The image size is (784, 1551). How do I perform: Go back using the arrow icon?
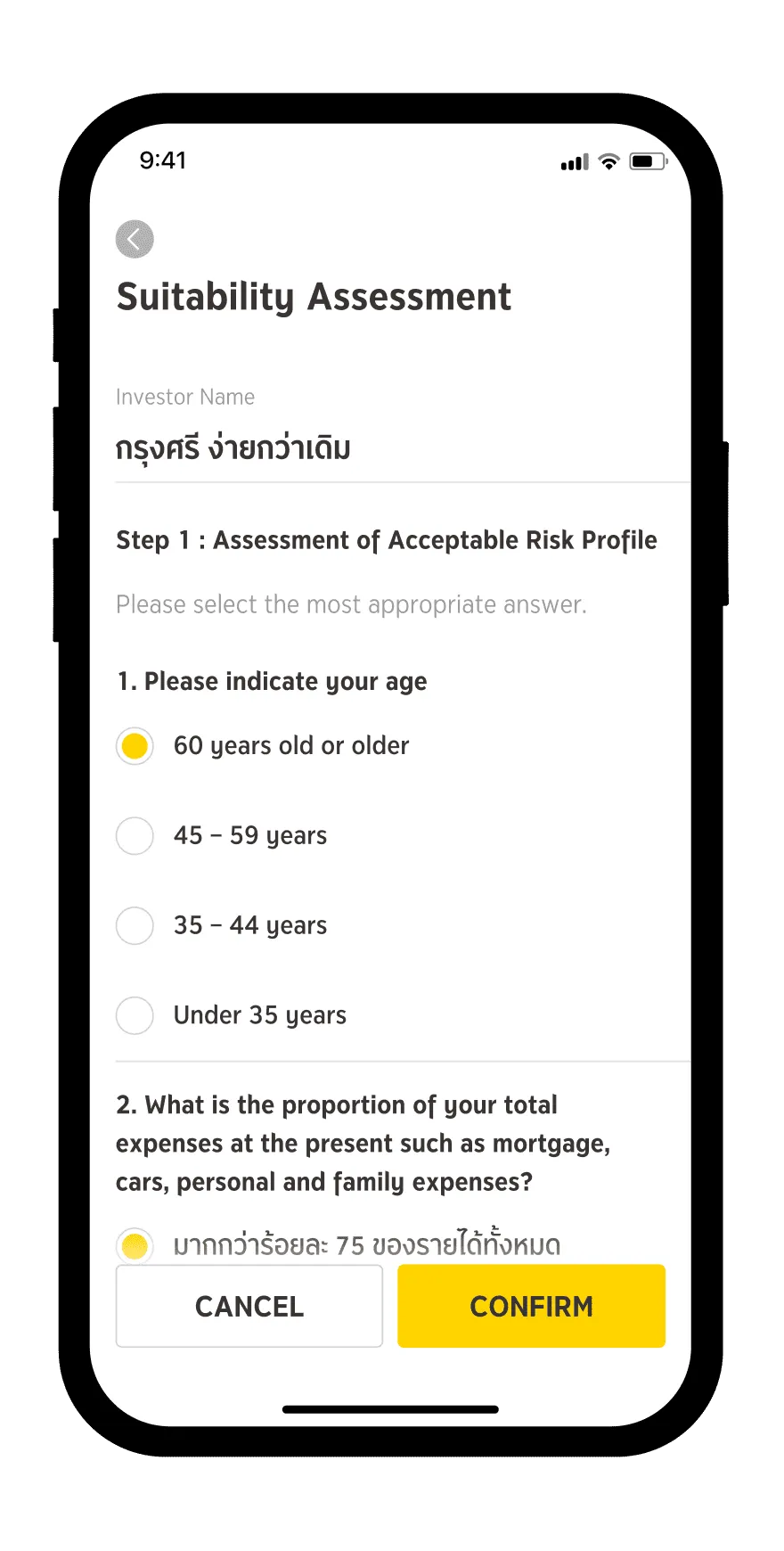[x=135, y=239]
